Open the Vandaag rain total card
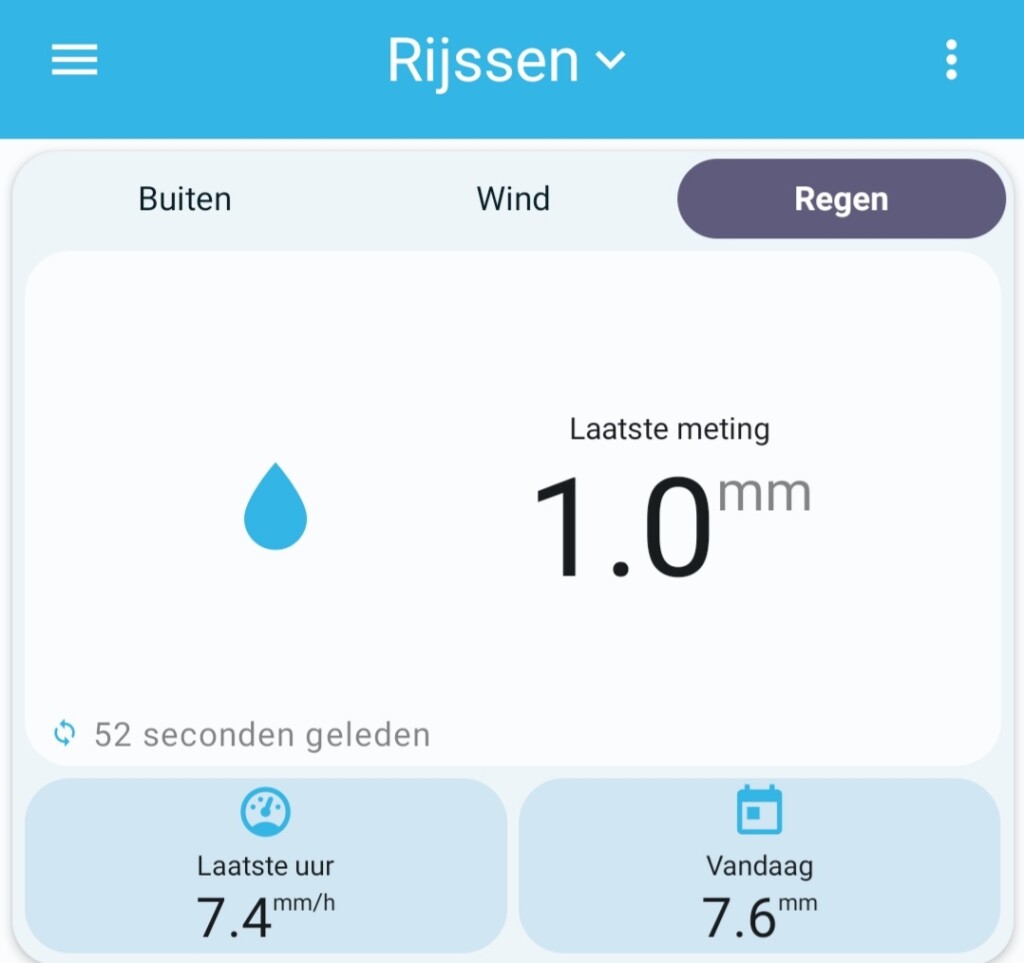The height and width of the screenshot is (963, 1024). tap(760, 865)
